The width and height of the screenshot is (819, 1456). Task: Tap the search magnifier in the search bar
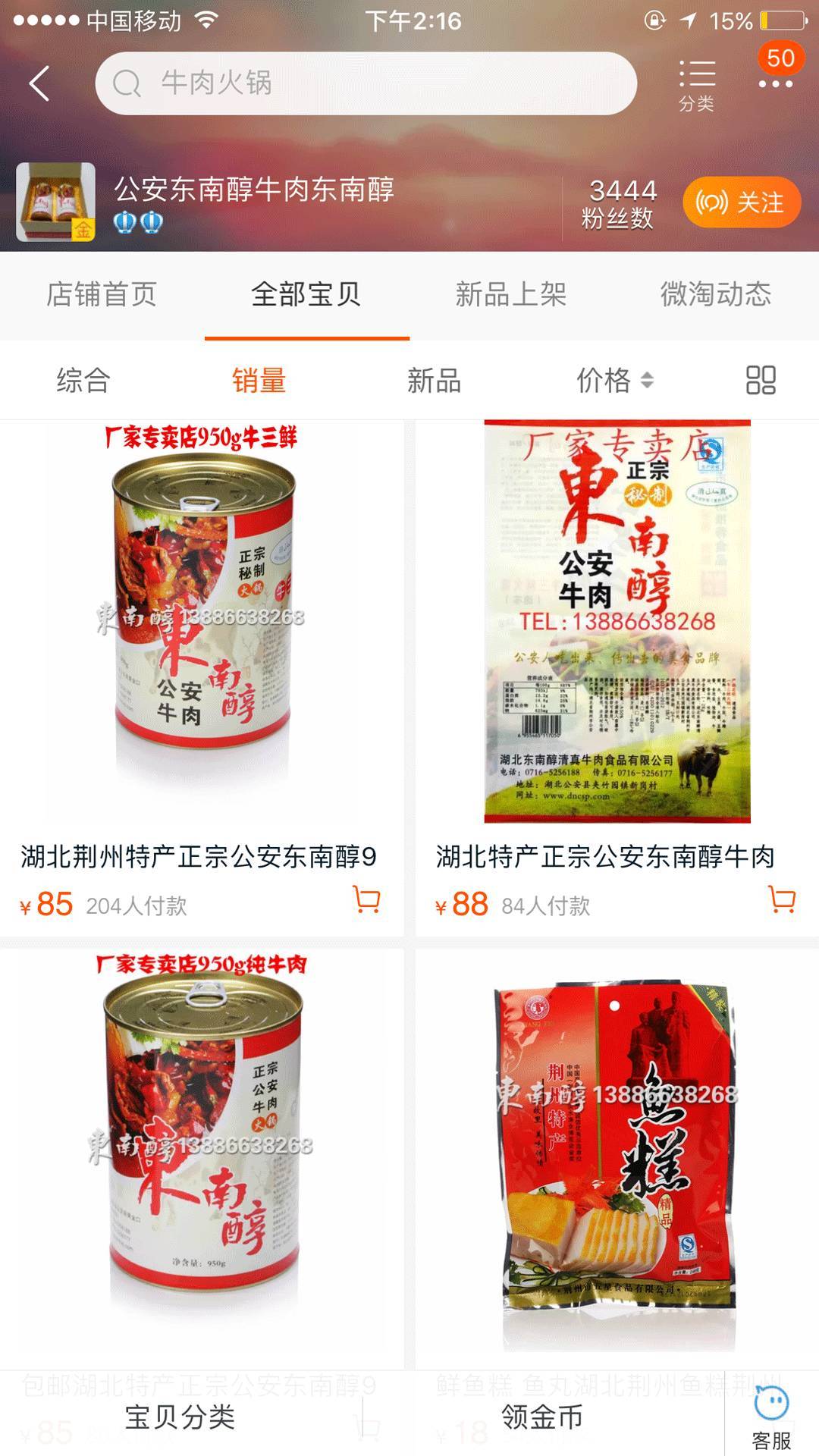128,84
